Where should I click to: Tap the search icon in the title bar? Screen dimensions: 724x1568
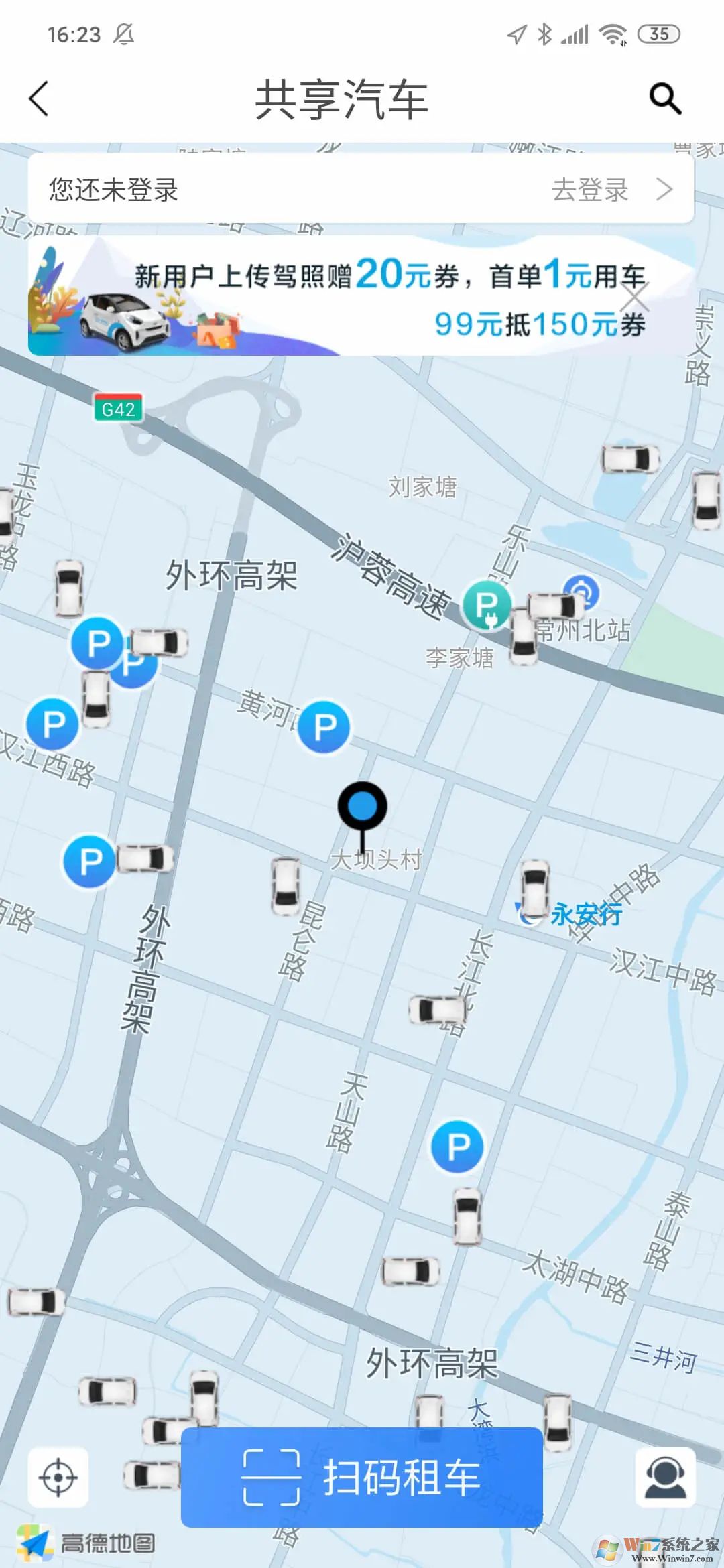[x=665, y=99]
